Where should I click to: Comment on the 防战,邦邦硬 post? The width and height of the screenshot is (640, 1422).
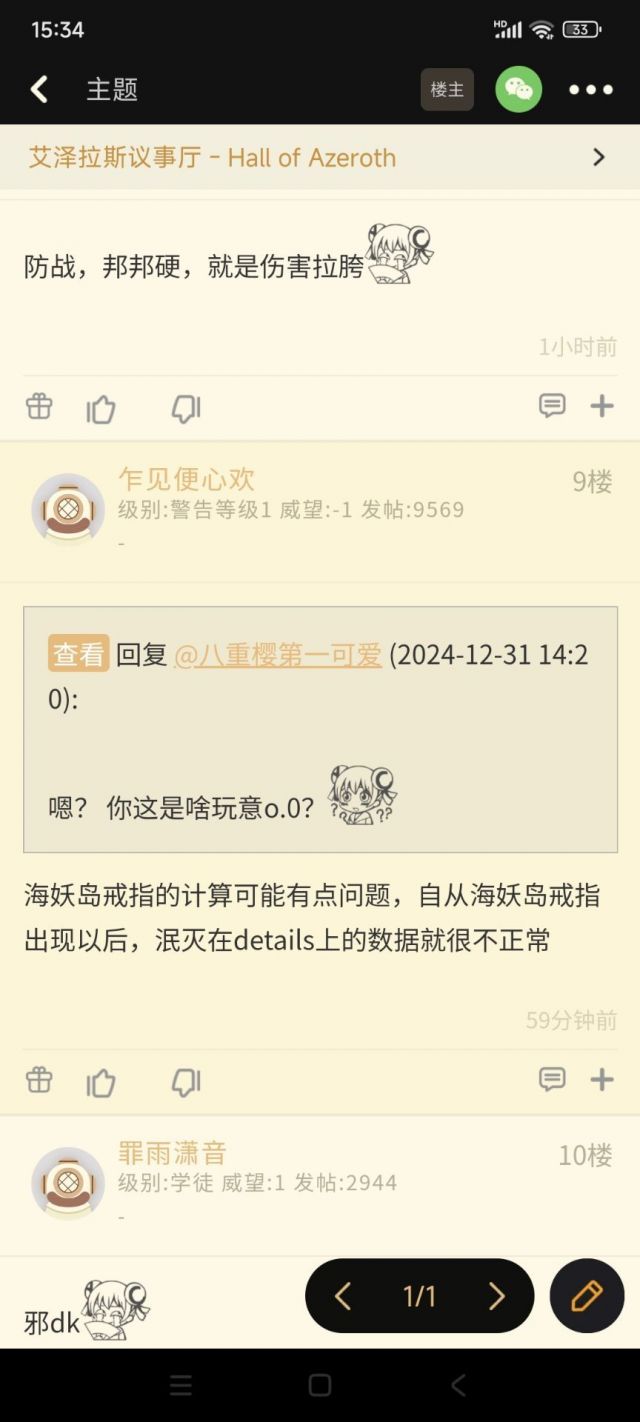552,405
